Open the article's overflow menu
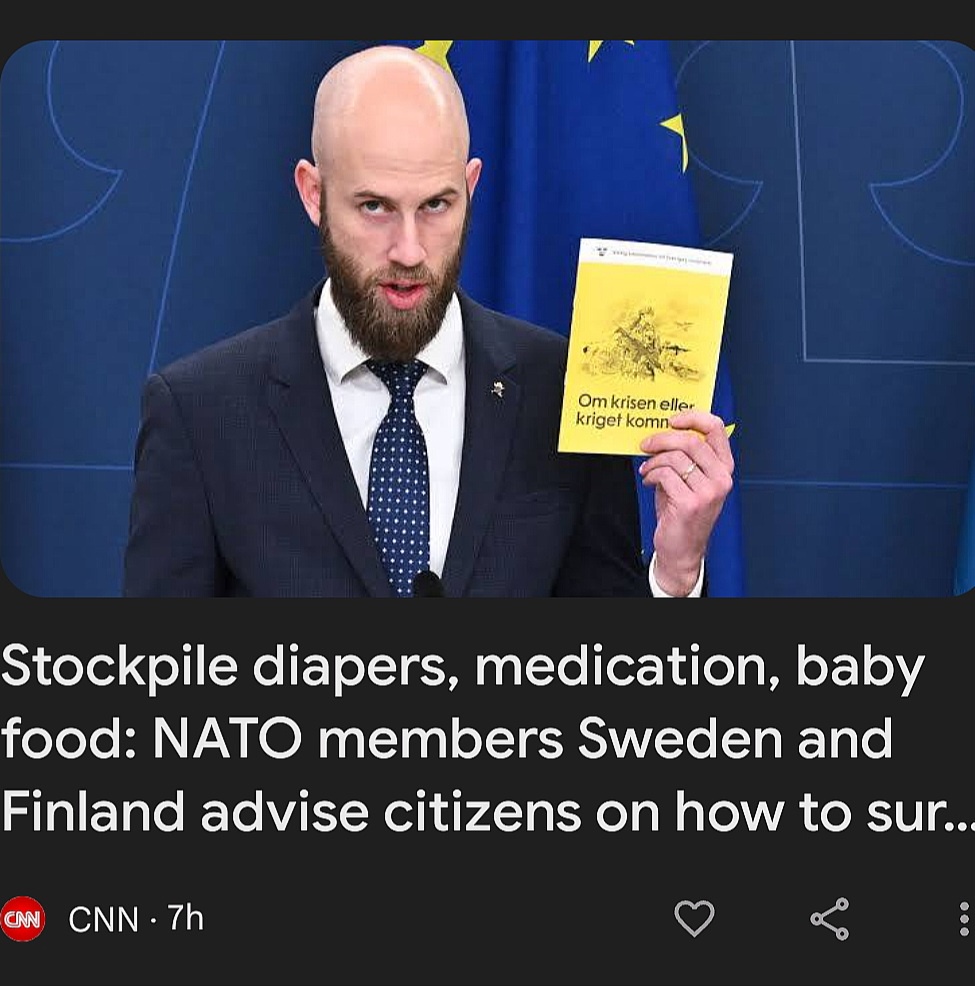This screenshot has width=975, height=986. (963, 918)
